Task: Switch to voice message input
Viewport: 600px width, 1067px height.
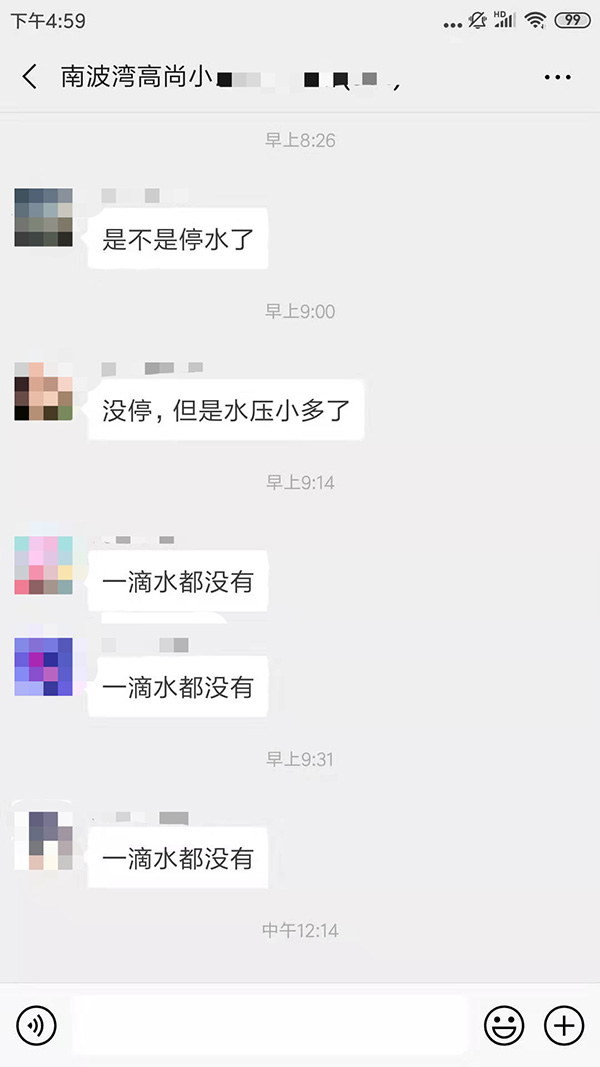Action: 37,1025
